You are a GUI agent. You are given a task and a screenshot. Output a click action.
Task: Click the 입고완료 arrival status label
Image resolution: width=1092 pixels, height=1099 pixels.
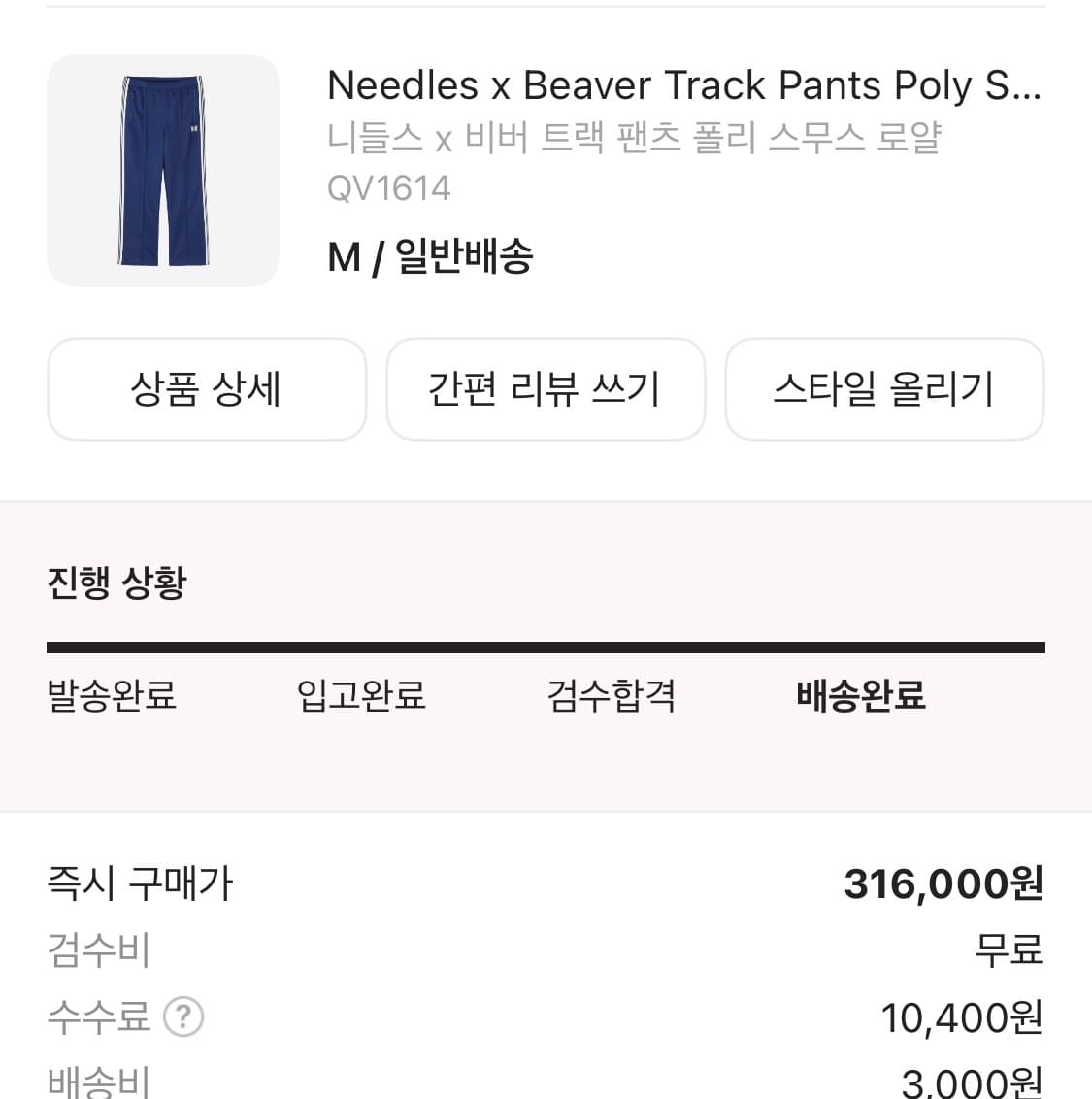(360, 695)
